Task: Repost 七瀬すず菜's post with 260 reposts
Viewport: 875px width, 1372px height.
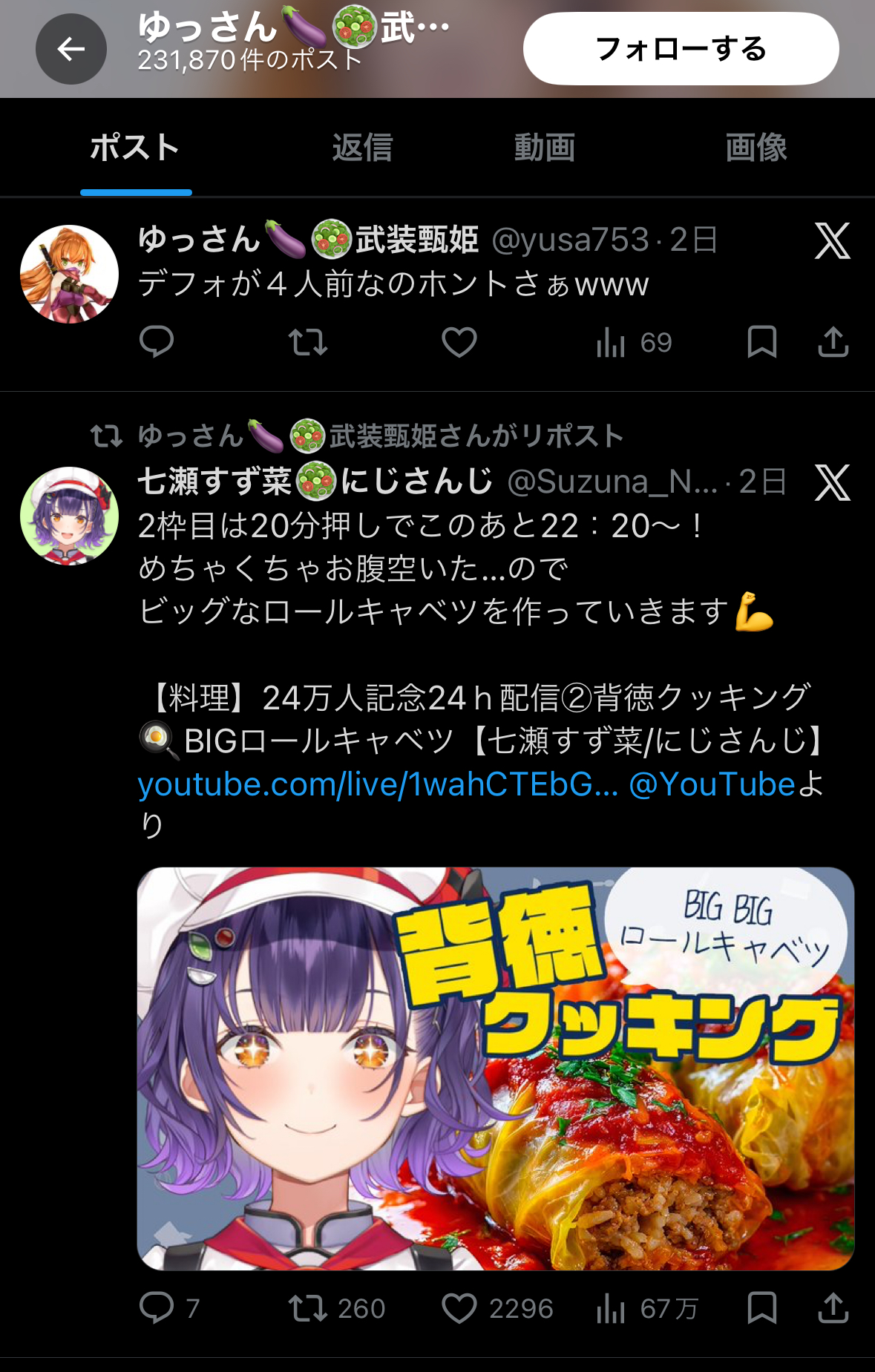Action: click(307, 1308)
